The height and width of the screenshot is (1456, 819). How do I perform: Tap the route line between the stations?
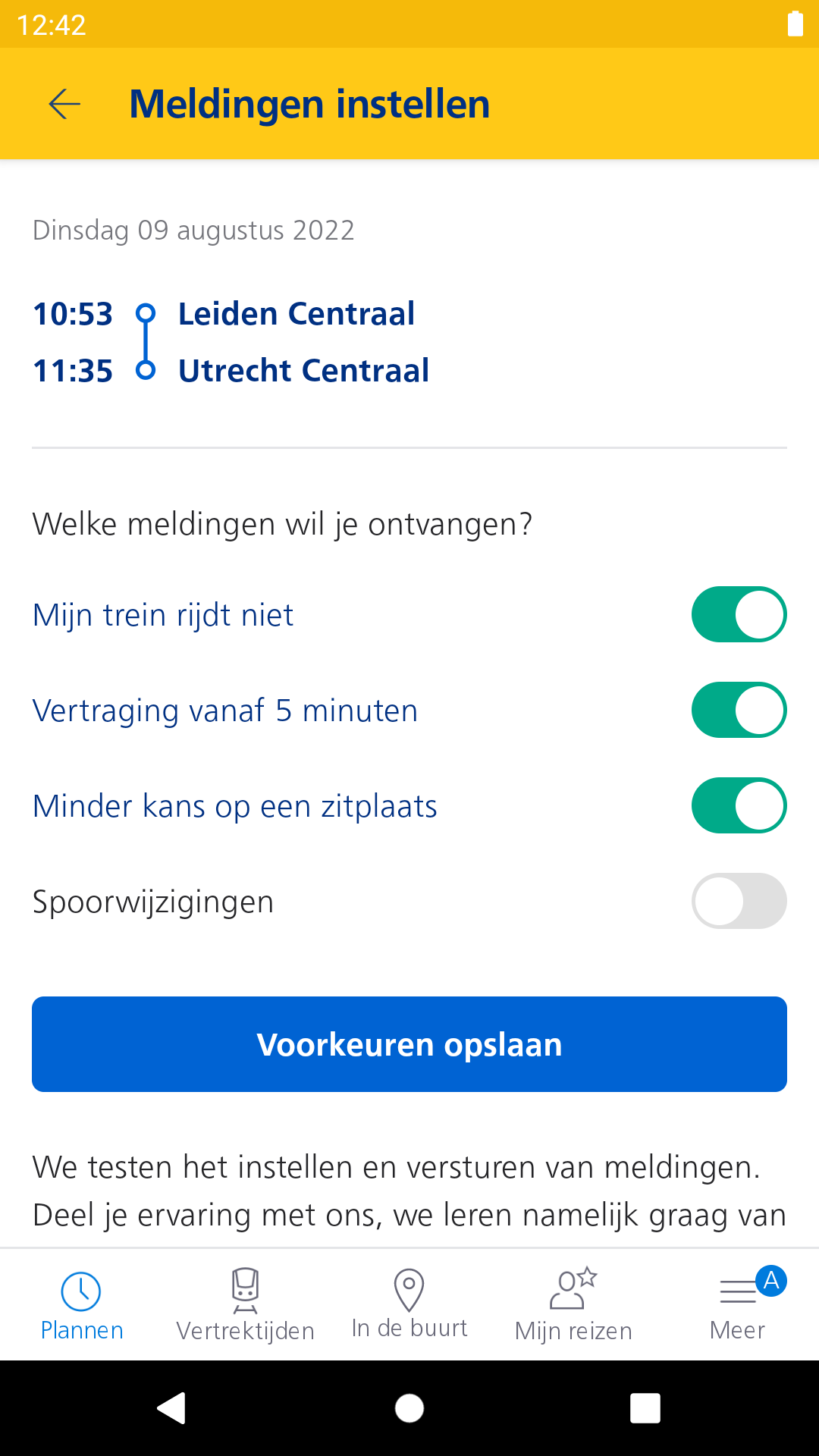(x=145, y=341)
